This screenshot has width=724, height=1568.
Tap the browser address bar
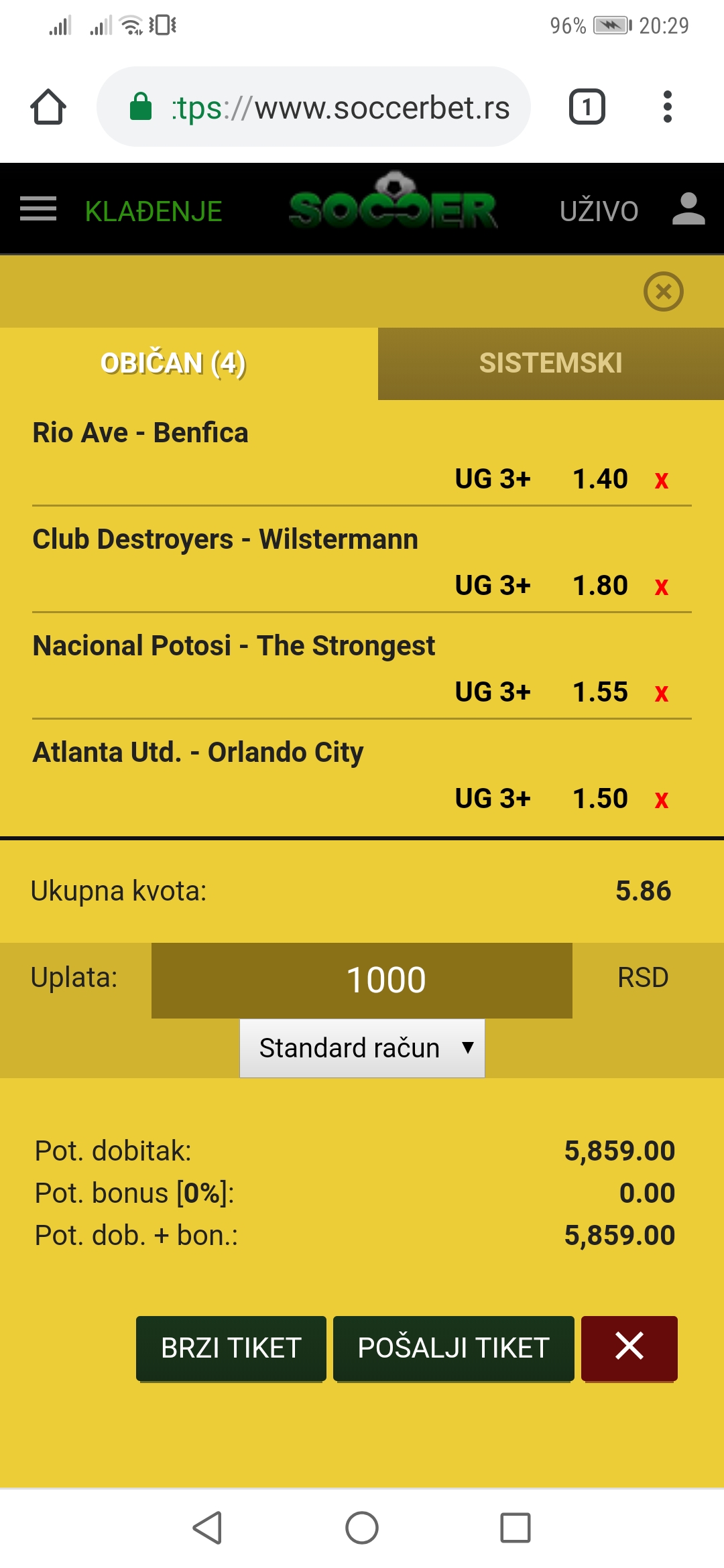[314, 107]
